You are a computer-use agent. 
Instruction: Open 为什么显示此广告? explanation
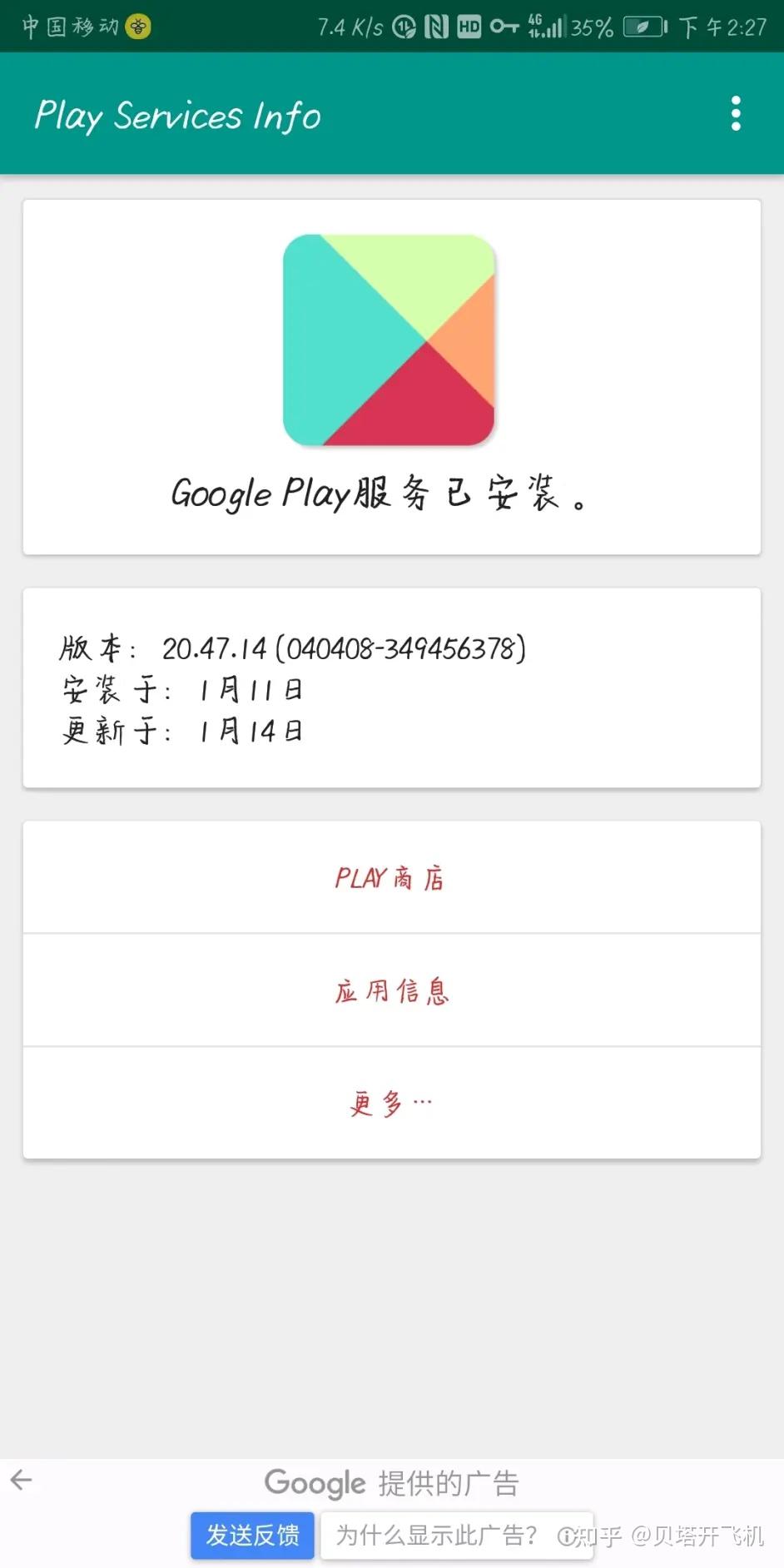click(x=438, y=1536)
